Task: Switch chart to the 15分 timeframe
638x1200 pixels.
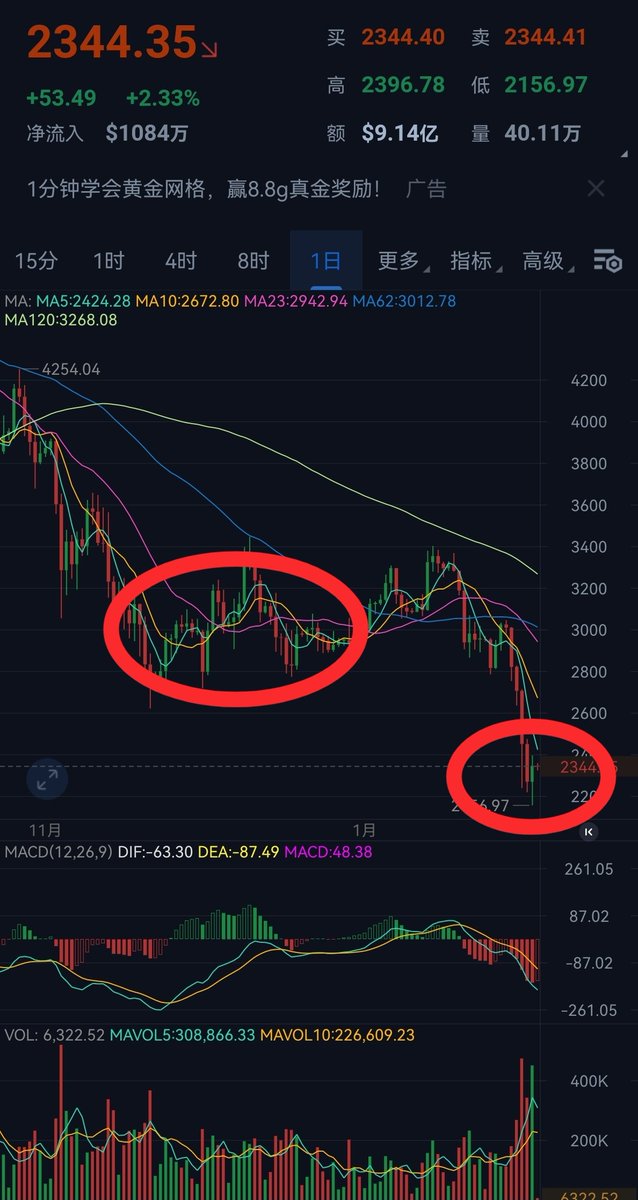Action: pyautogui.click(x=36, y=261)
